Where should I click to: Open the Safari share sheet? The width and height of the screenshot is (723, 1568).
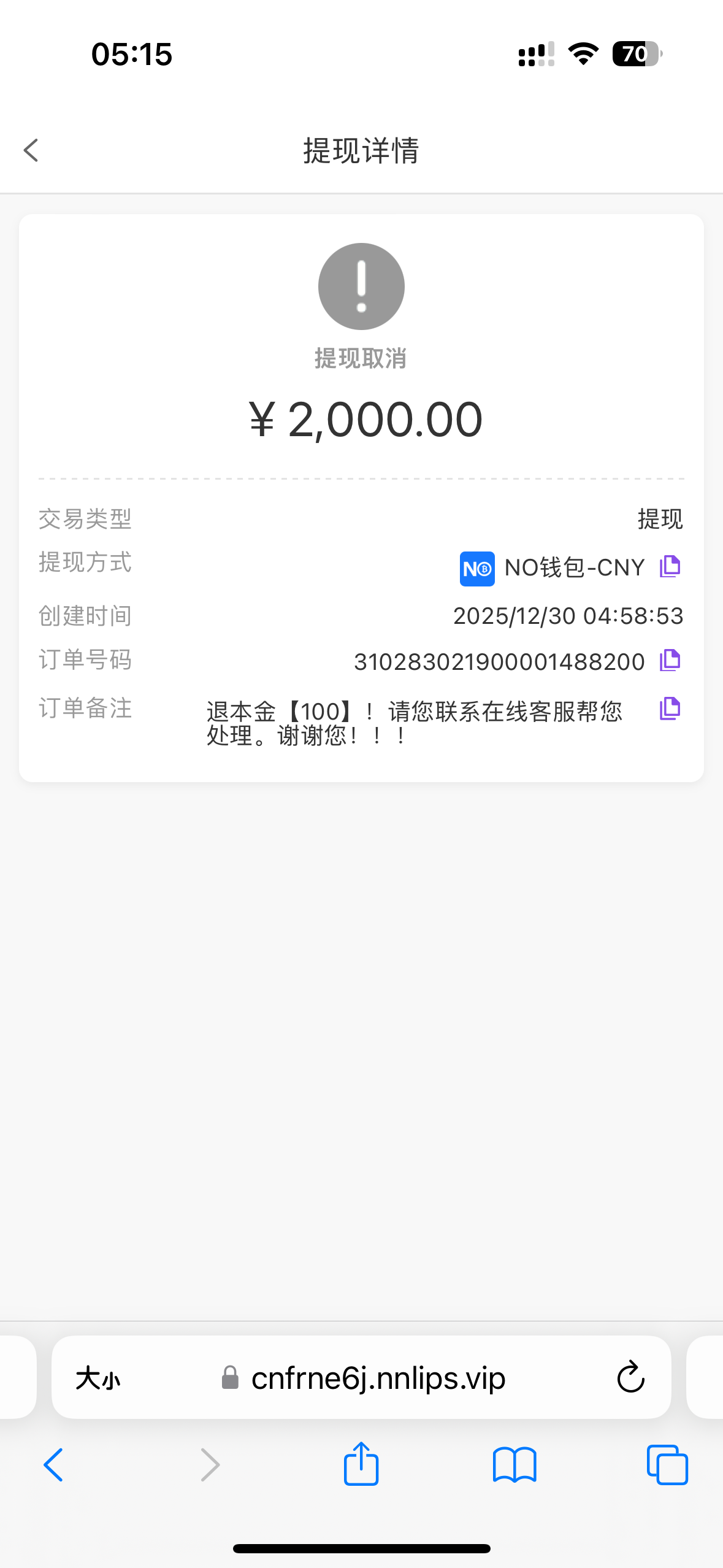[361, 1465]
